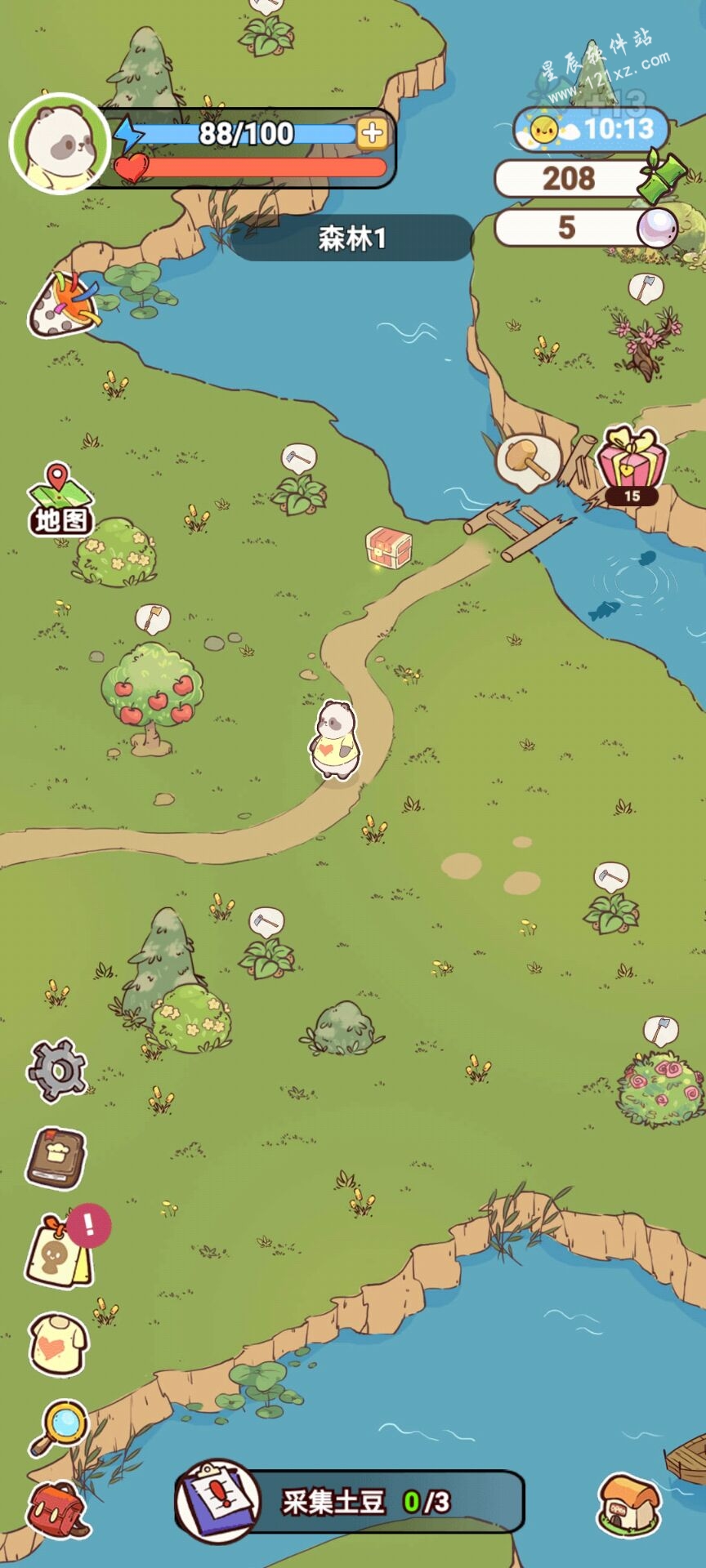This screenshot has height=1568, width=706.
Task: Open the panda profile avatar
Action: tap(59, 144)
